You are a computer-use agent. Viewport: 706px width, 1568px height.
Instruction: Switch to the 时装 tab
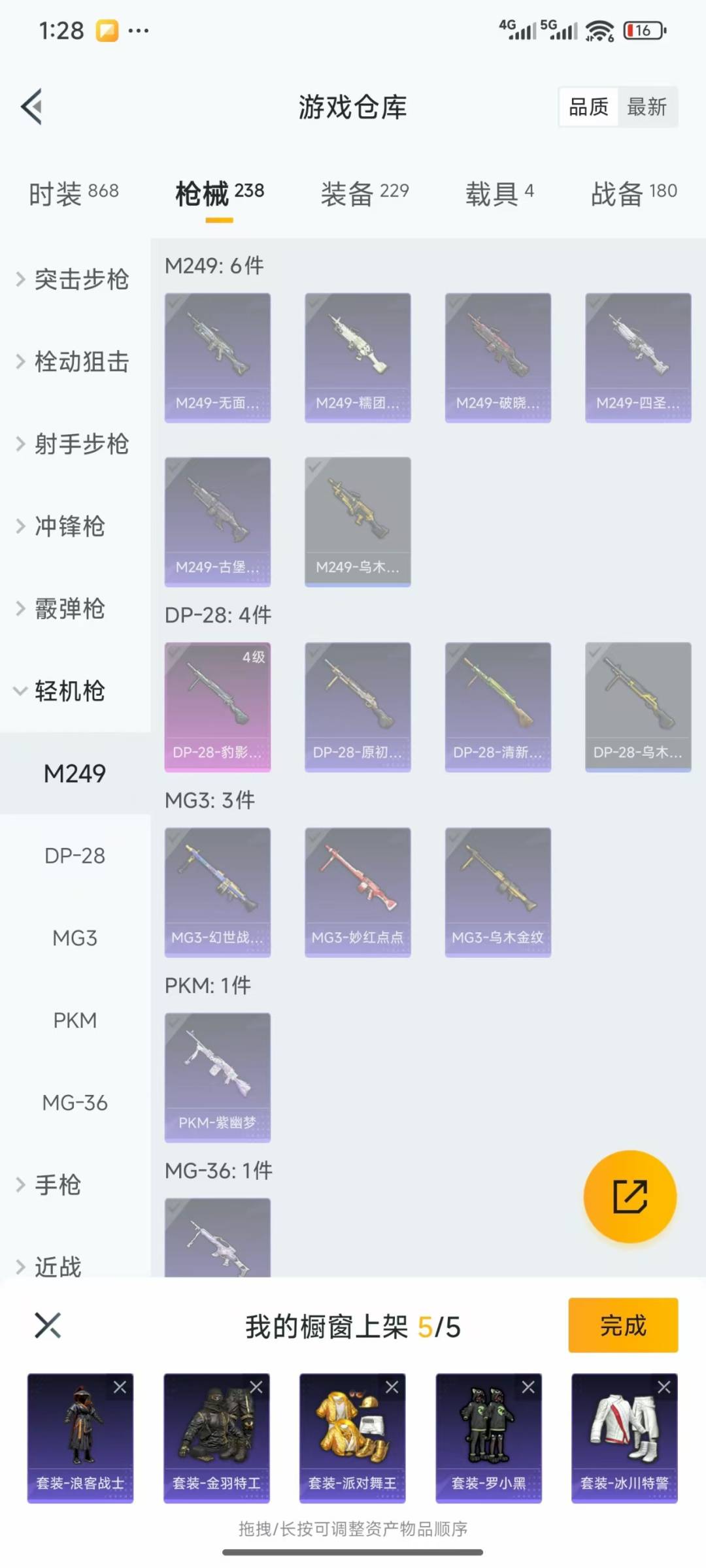pyautogui.click(x=73, y=193)
